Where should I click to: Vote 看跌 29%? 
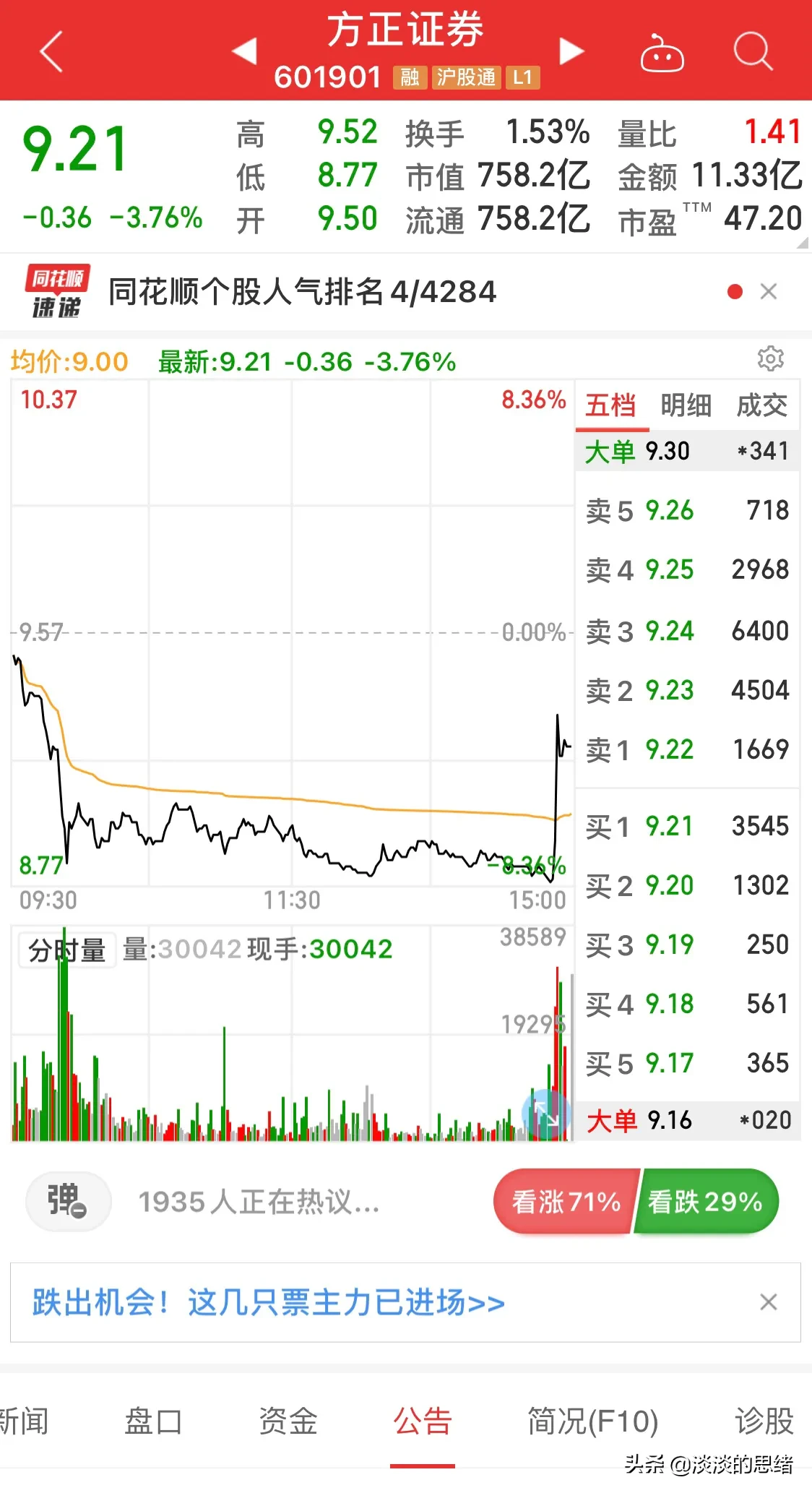pyautogui.click(x=706, y=1201)
